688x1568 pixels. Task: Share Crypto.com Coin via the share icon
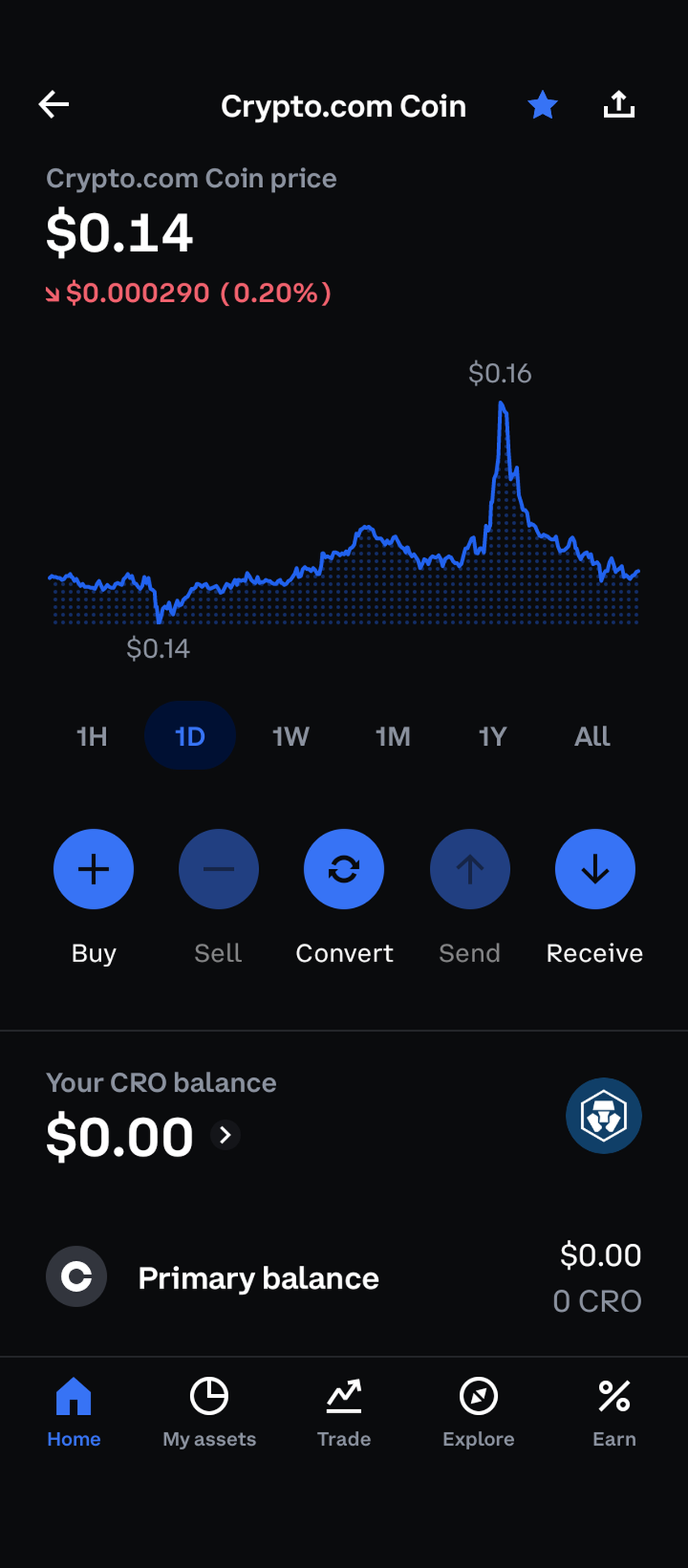pyautogui.click(x=619, y=104)
